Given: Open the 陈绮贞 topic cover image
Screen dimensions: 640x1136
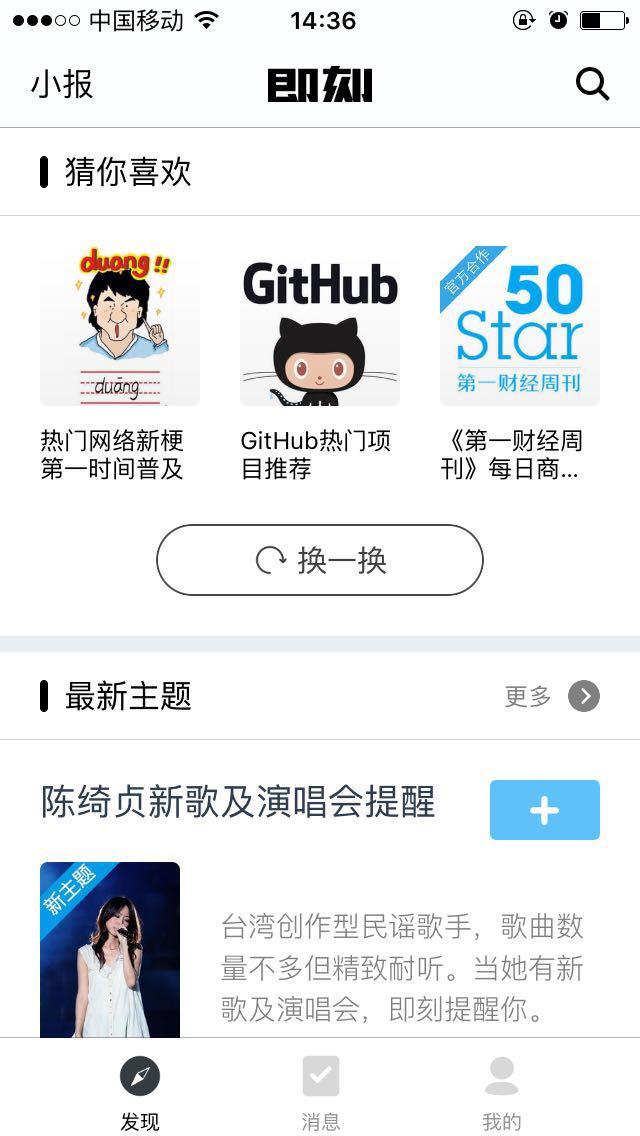Looking at the screenshot, I should tap(110, 948).
